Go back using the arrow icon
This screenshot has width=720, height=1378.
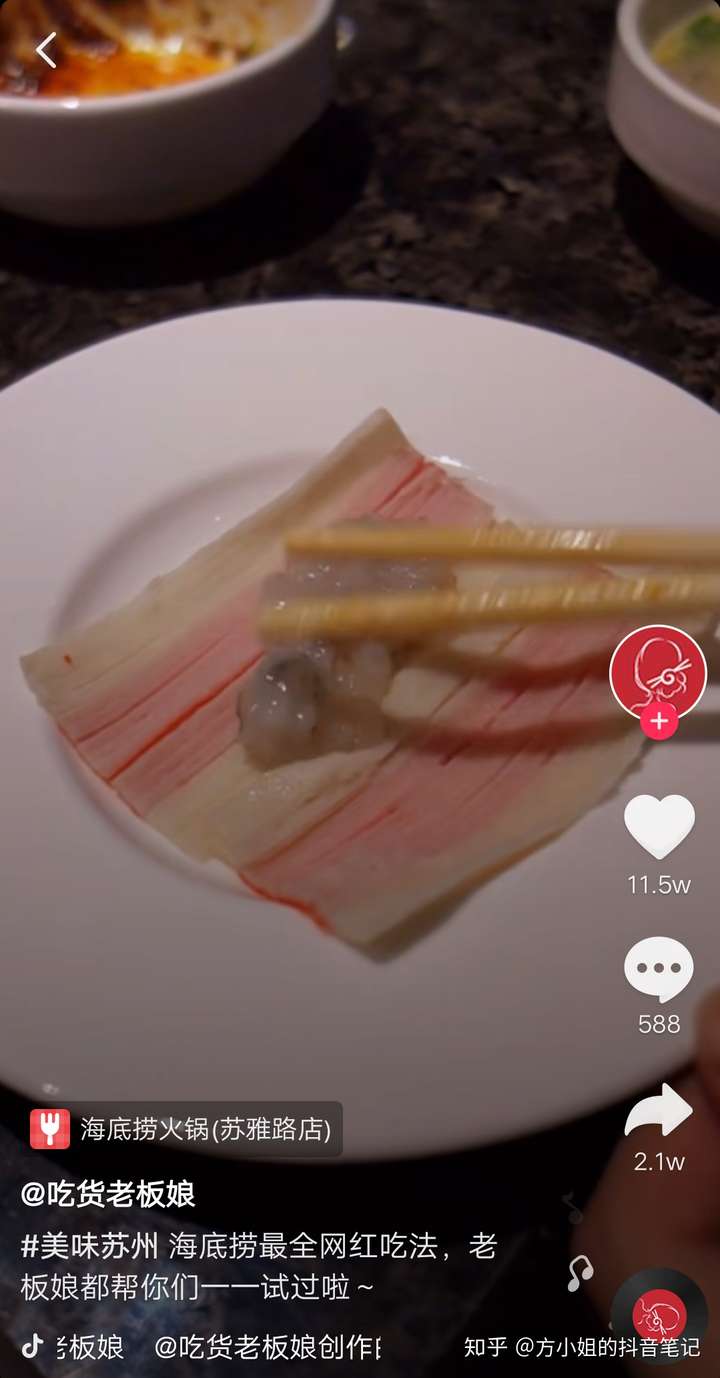coord(46,50)
